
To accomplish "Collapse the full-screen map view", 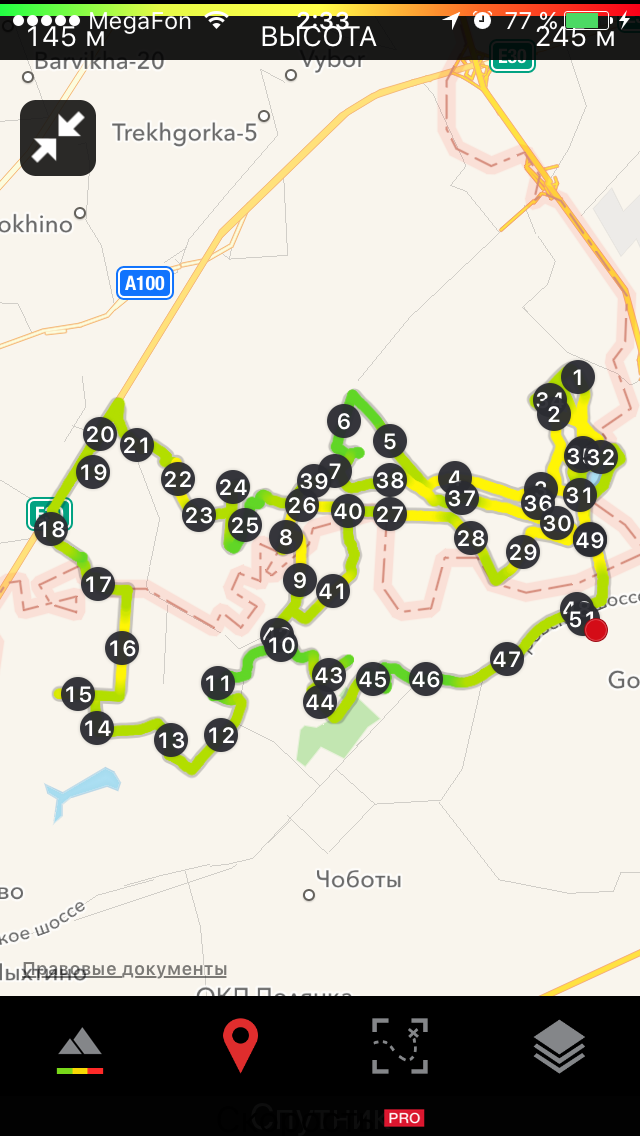I will 58,138.
